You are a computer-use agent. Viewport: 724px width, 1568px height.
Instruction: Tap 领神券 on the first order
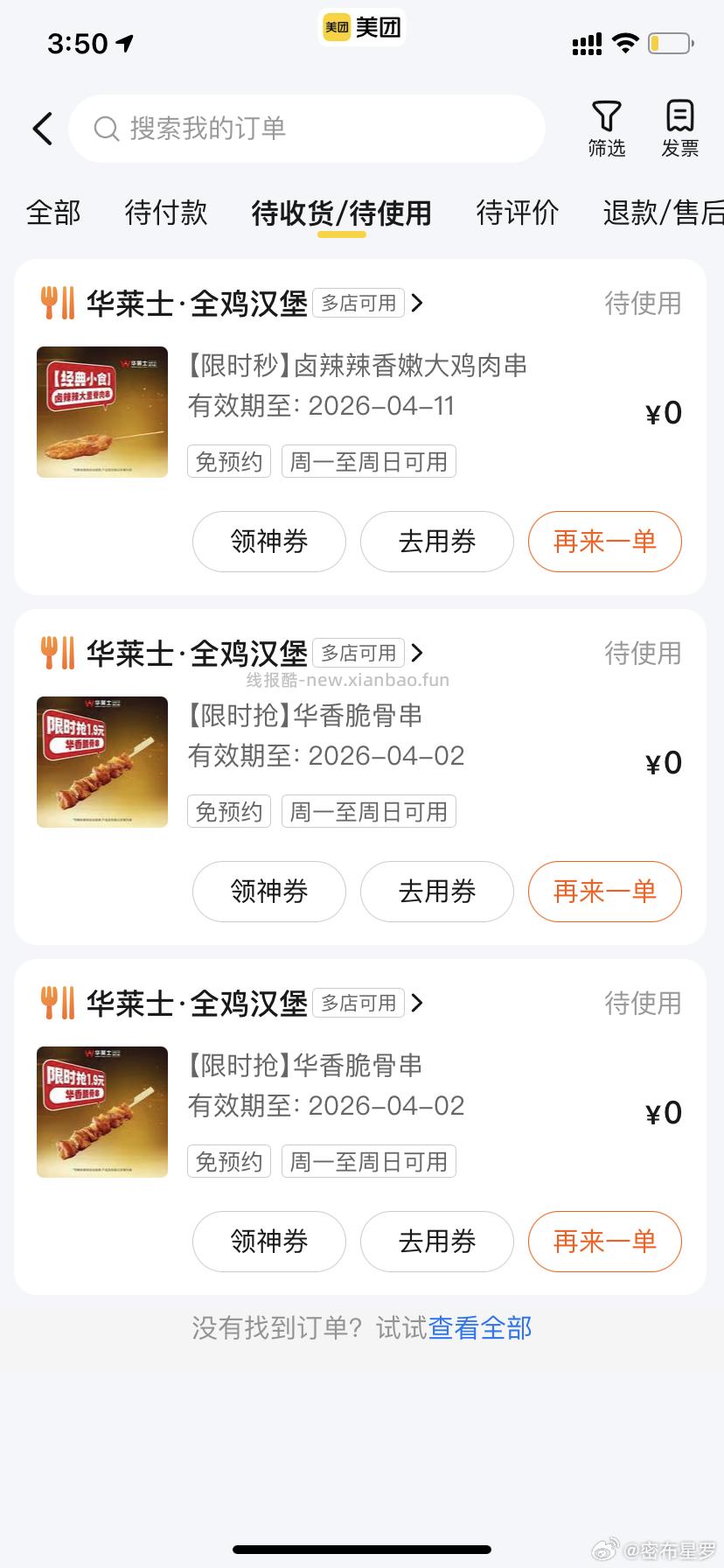coord(268,542)
